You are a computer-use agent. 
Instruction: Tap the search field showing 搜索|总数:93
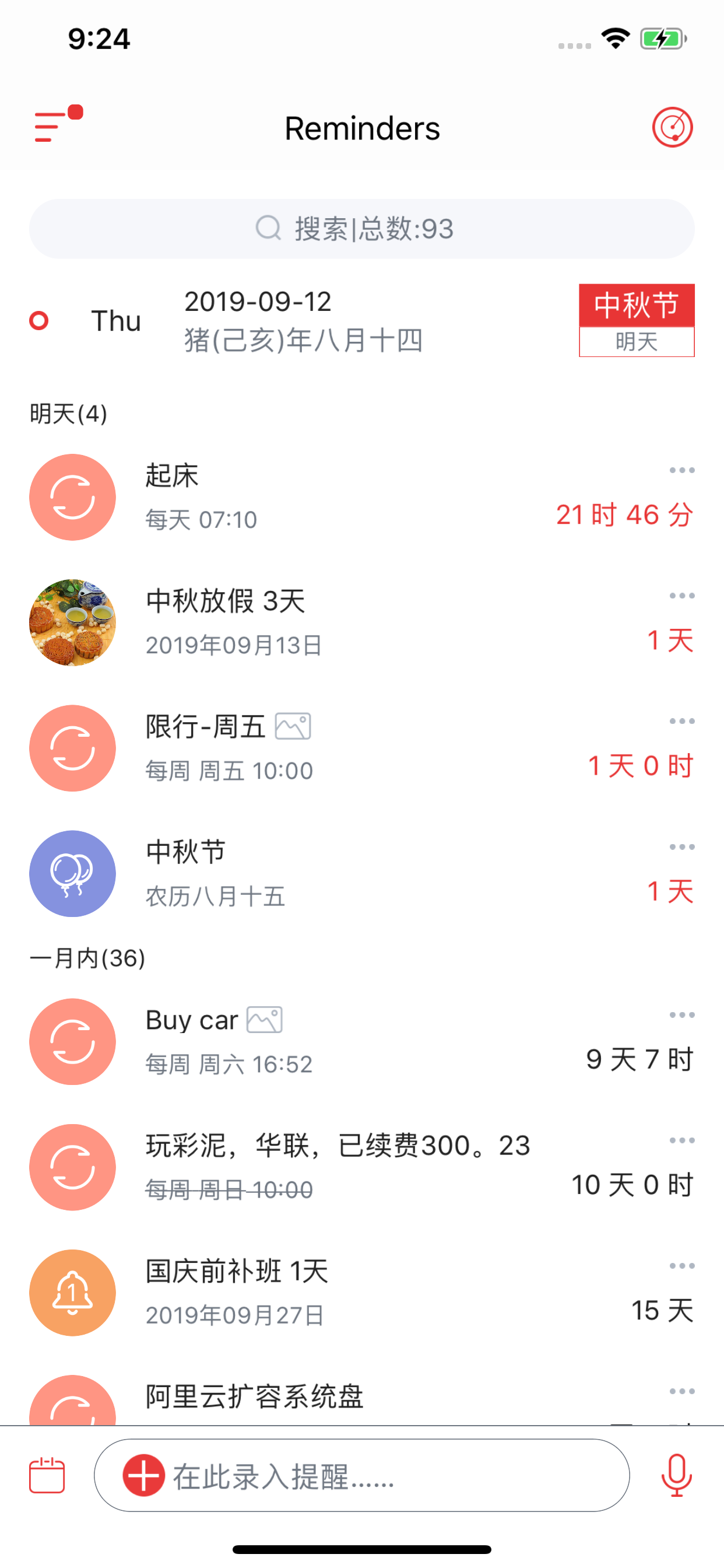pos(362,229)
